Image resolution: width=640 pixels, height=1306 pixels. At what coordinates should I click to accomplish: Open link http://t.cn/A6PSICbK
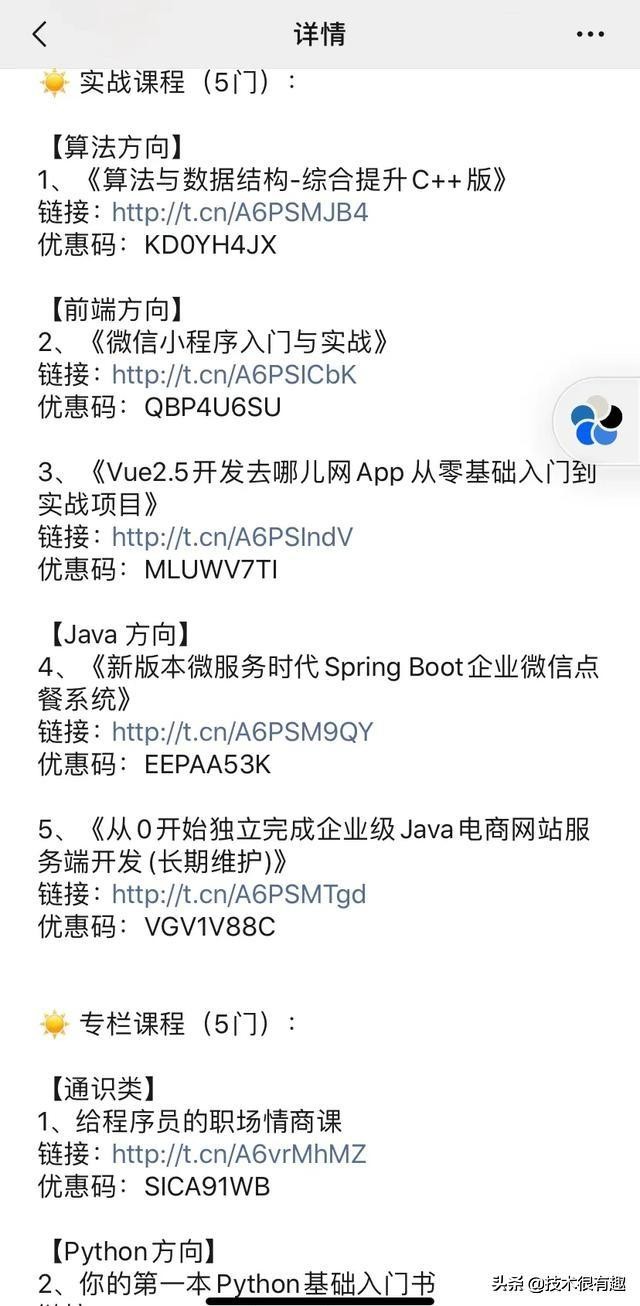tap(233, 374)
